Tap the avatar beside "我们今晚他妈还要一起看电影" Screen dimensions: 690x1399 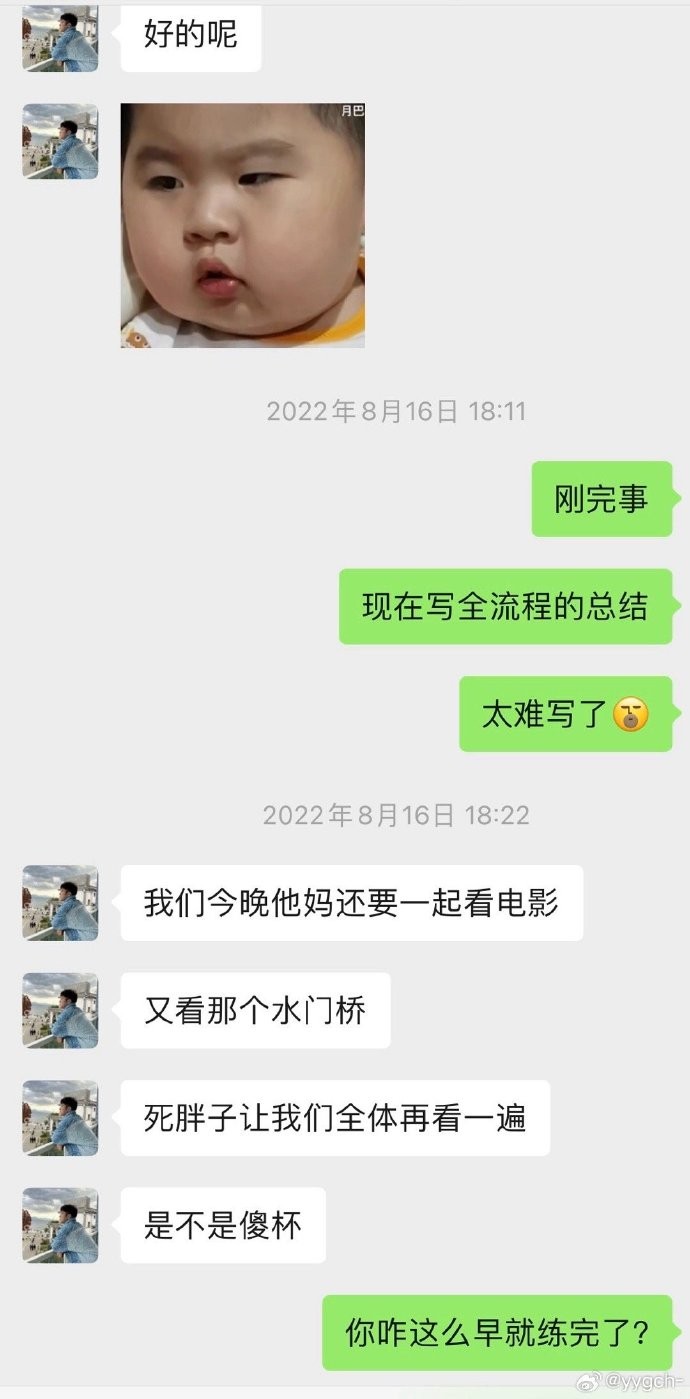[x=60, y=903]
